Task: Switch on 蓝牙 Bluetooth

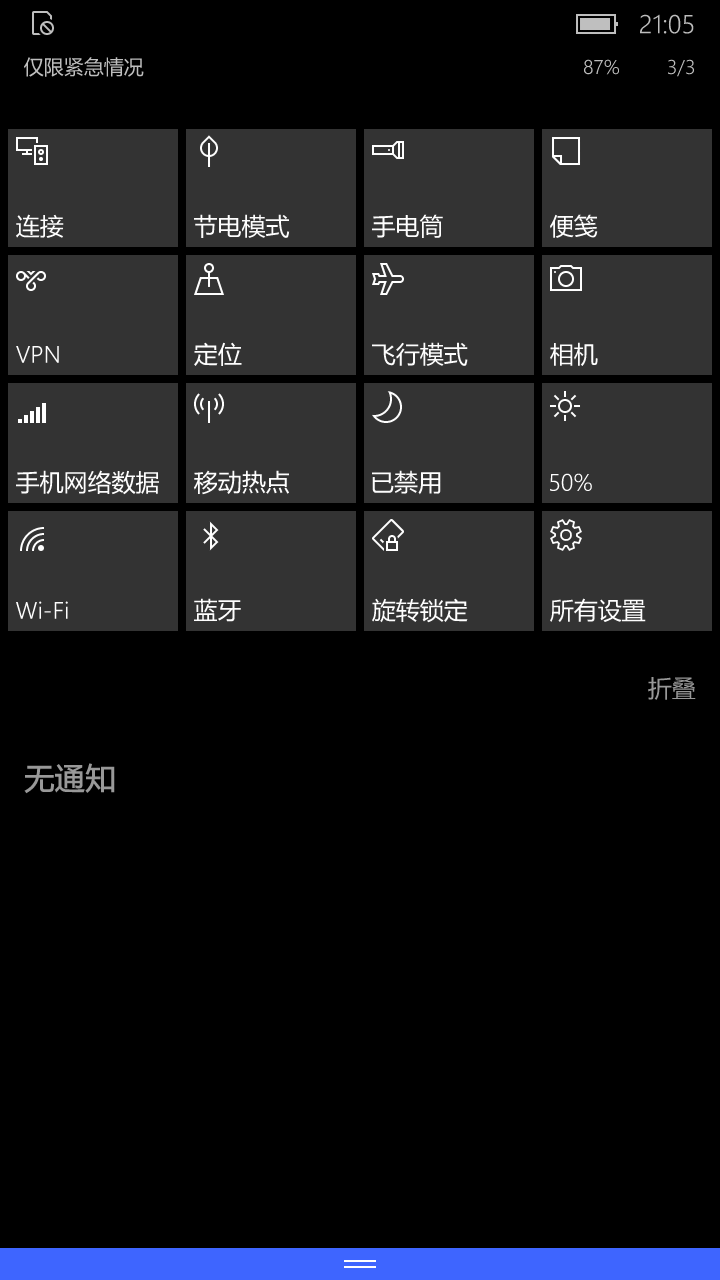Action: (x=271, y=571)
